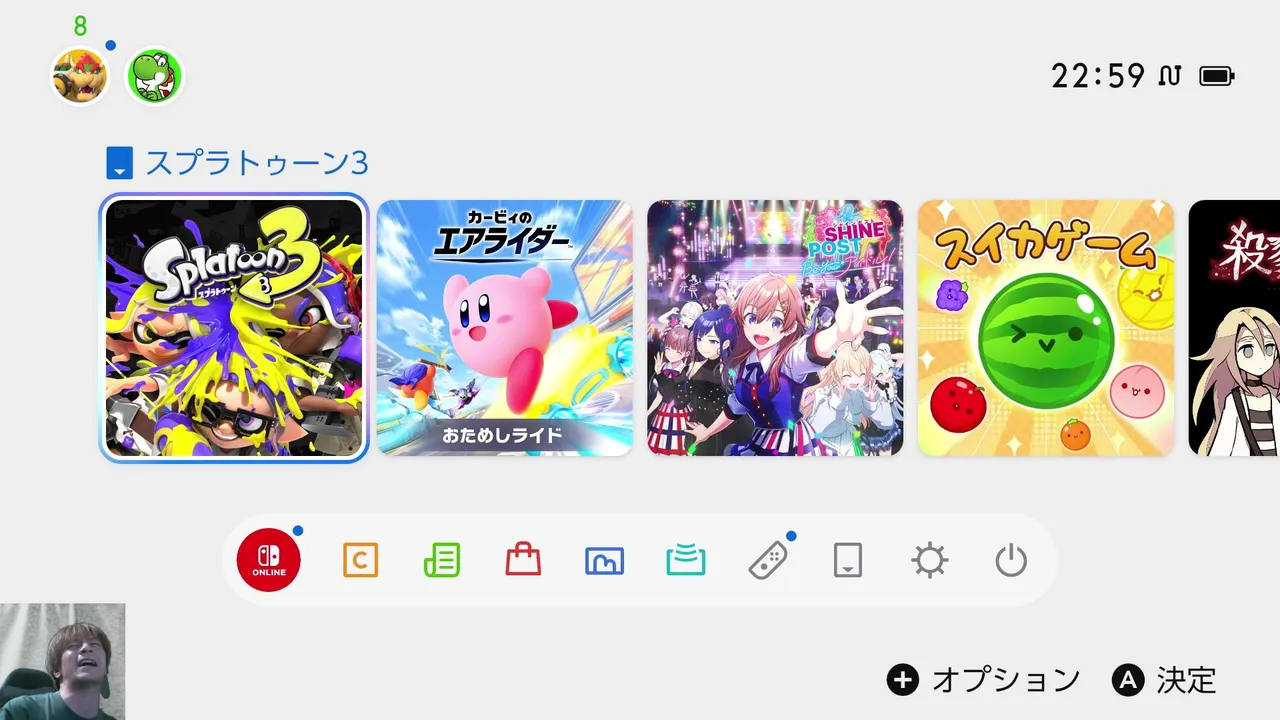Open the オプション options button

tap(984, 681)
